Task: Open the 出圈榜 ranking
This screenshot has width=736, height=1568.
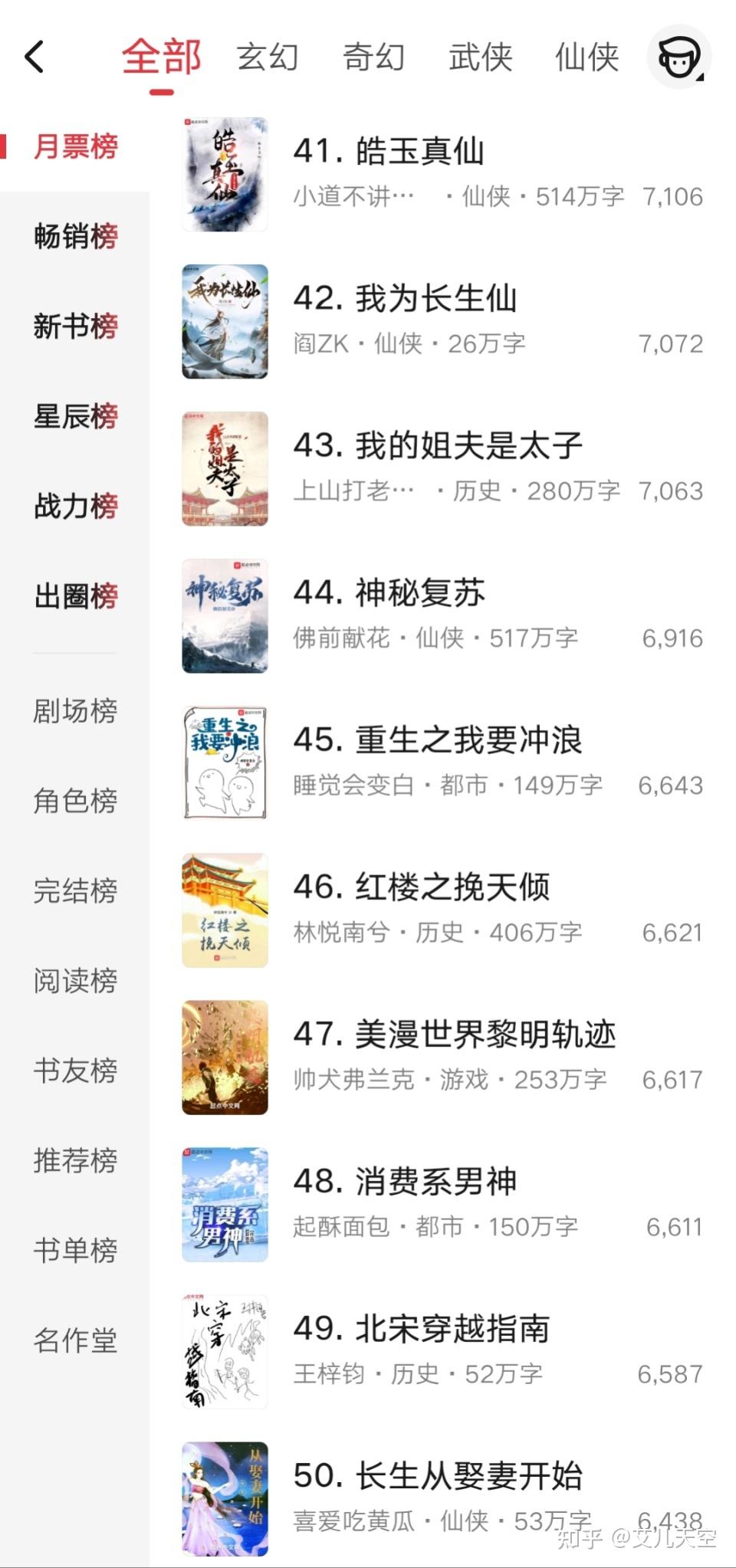Action: (75, 596)
